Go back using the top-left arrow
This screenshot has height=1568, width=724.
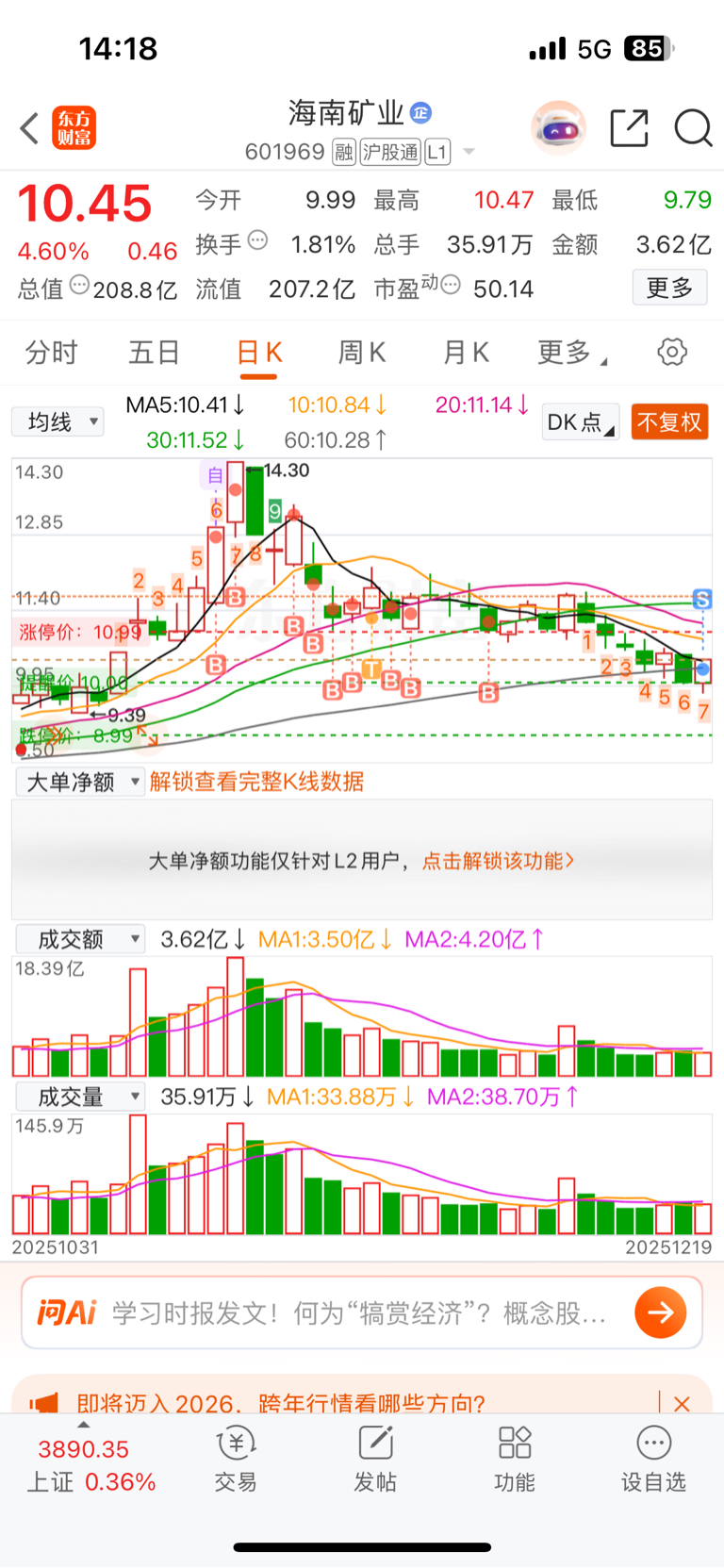coord(30,128)
